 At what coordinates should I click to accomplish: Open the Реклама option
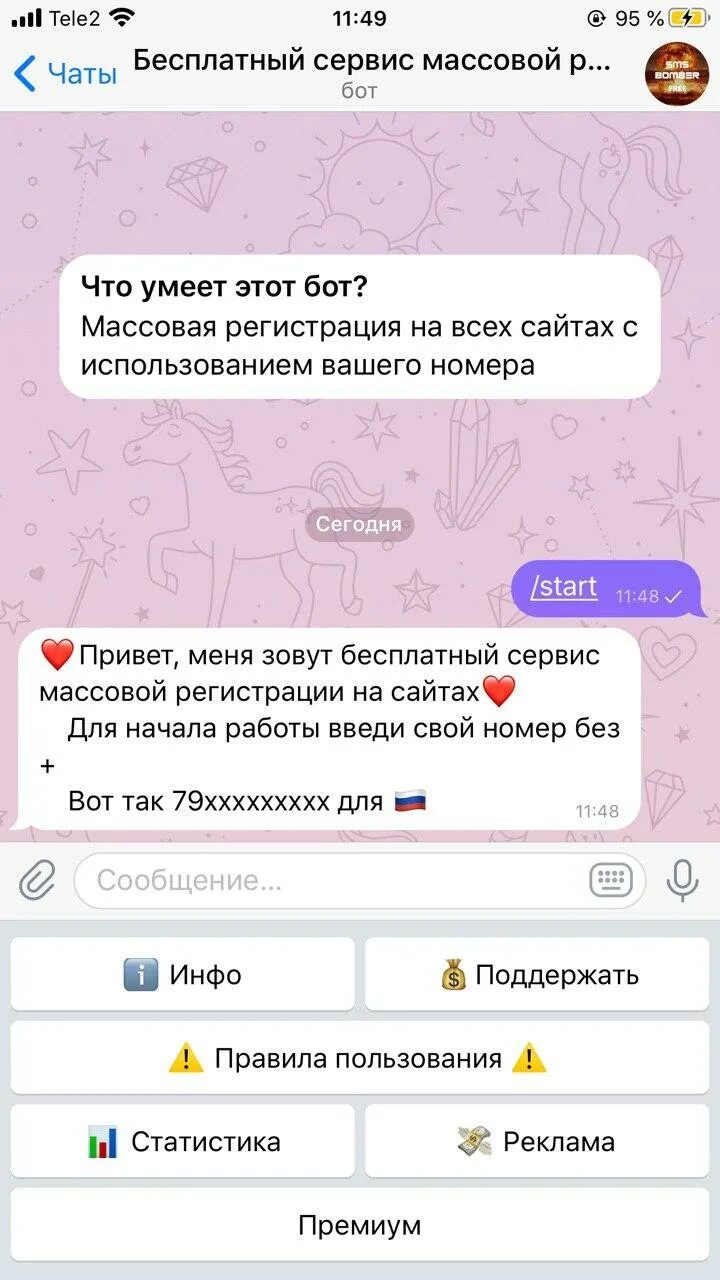click(x=537, y=1141)
